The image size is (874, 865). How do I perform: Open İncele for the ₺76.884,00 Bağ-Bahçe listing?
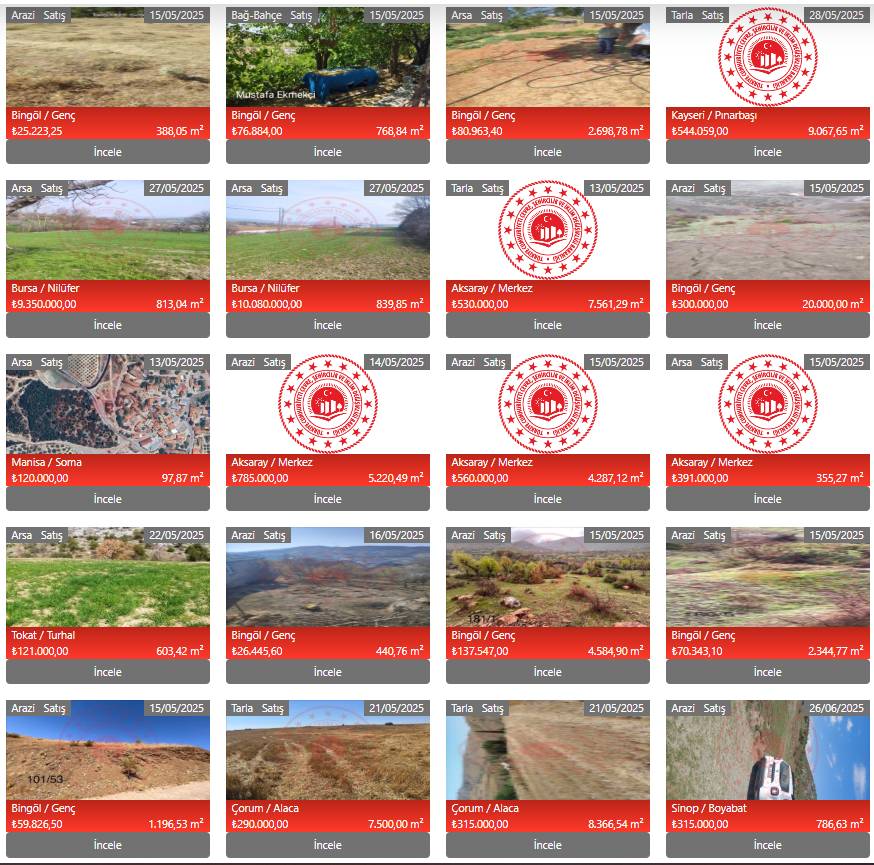(x=328, y=152)
